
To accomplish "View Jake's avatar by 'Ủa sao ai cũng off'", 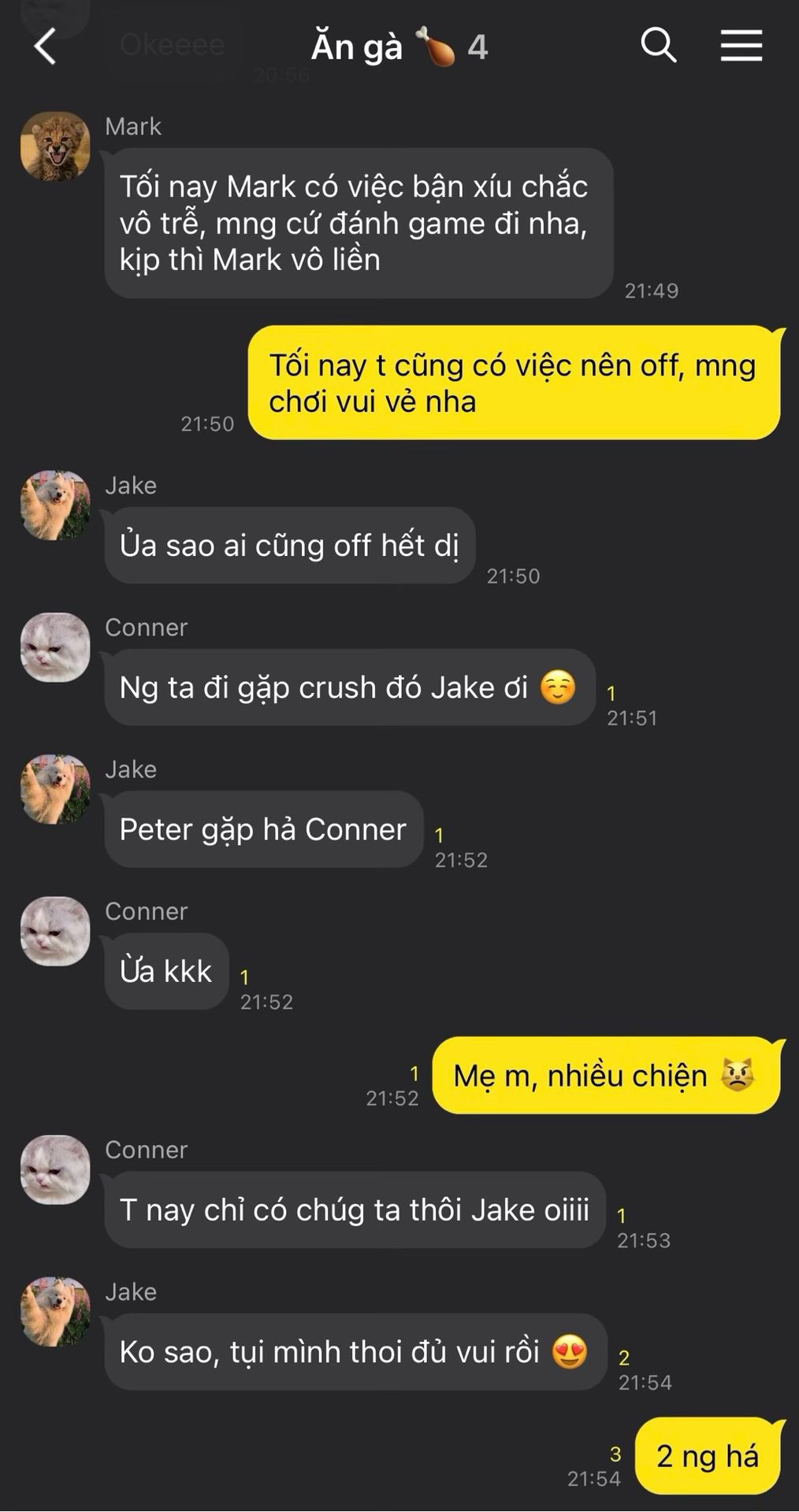I will click(54, 506).
